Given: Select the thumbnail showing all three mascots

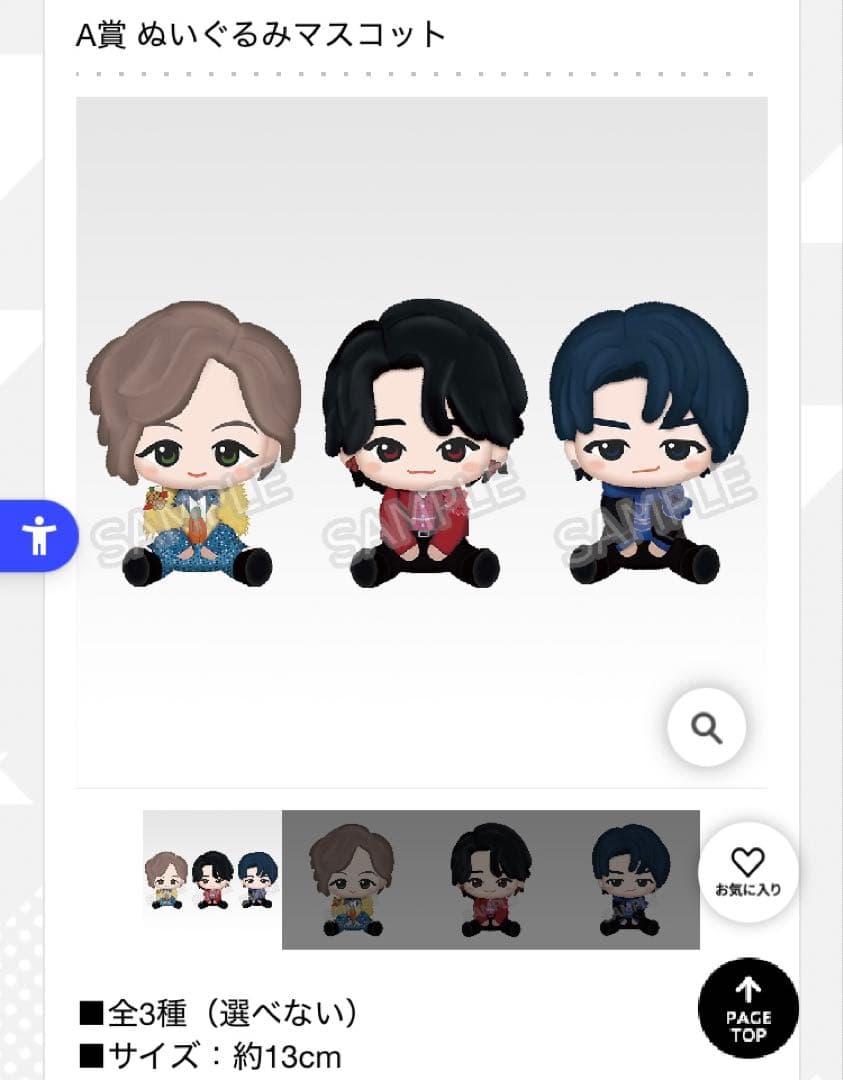Looking at the screenshot, I should point(212,879).
